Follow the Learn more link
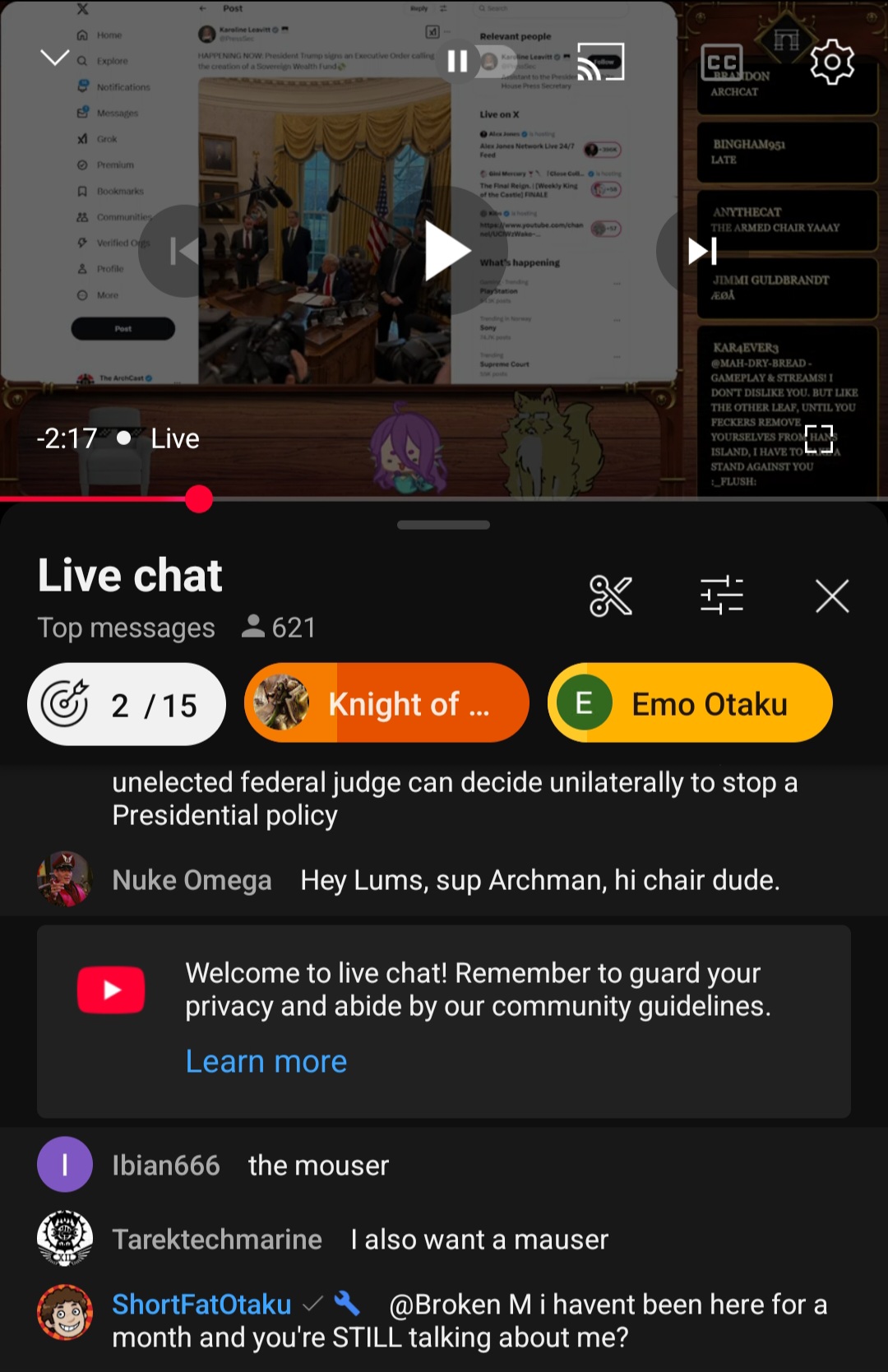This screenshot has height=1372, width=888. [x=266, y=1061]
